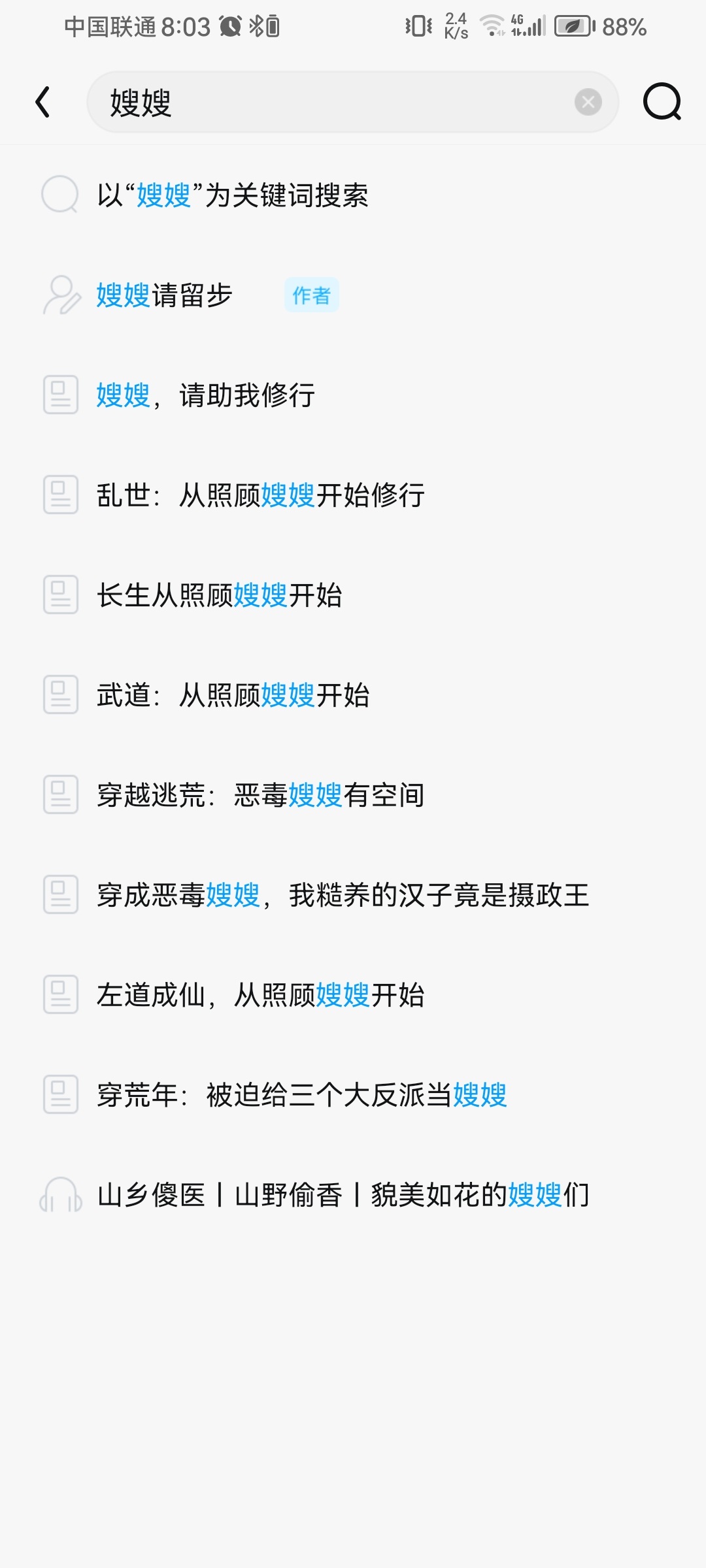706x1568 pixels.
Task: Tap the magnifier icon to run the search
Action: click(662, 102)
